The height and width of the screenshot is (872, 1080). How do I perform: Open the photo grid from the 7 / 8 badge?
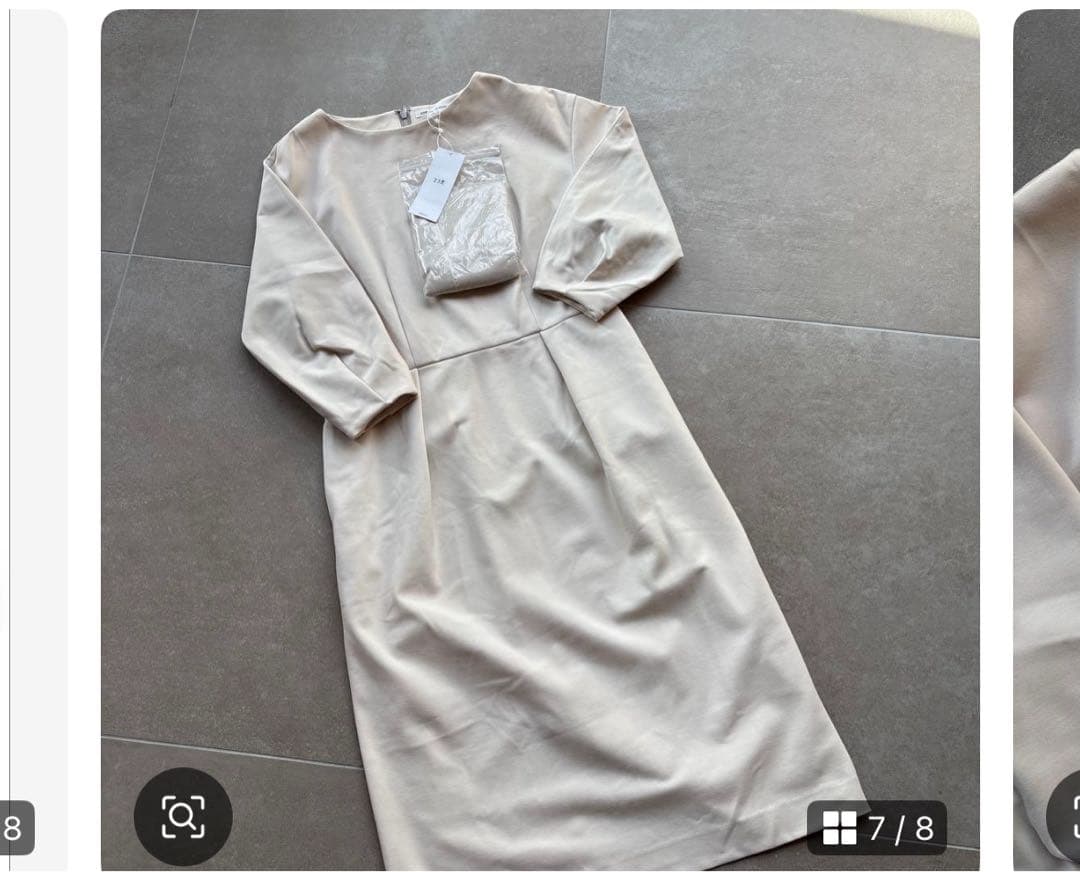pos(877,827)
